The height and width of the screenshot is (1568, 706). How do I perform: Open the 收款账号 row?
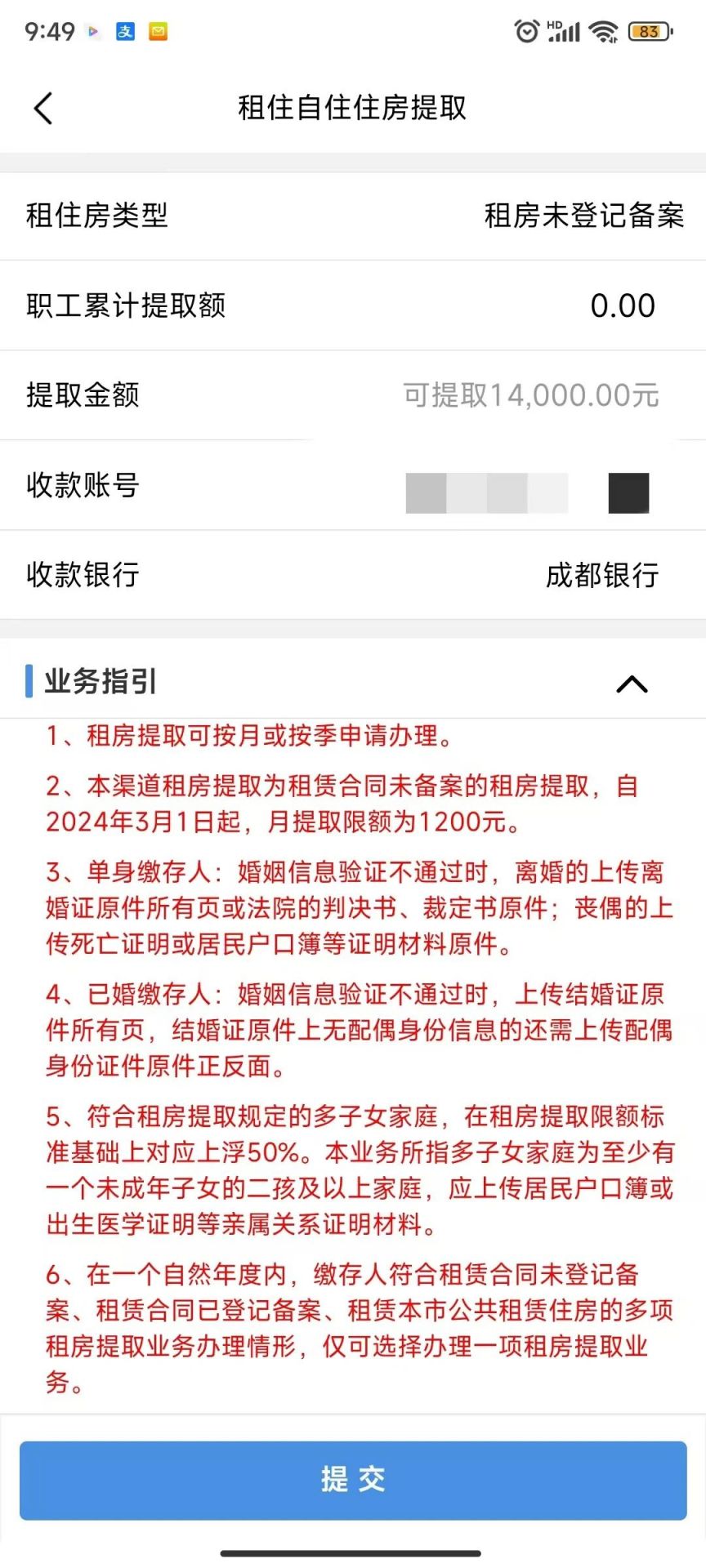(353, 486)
